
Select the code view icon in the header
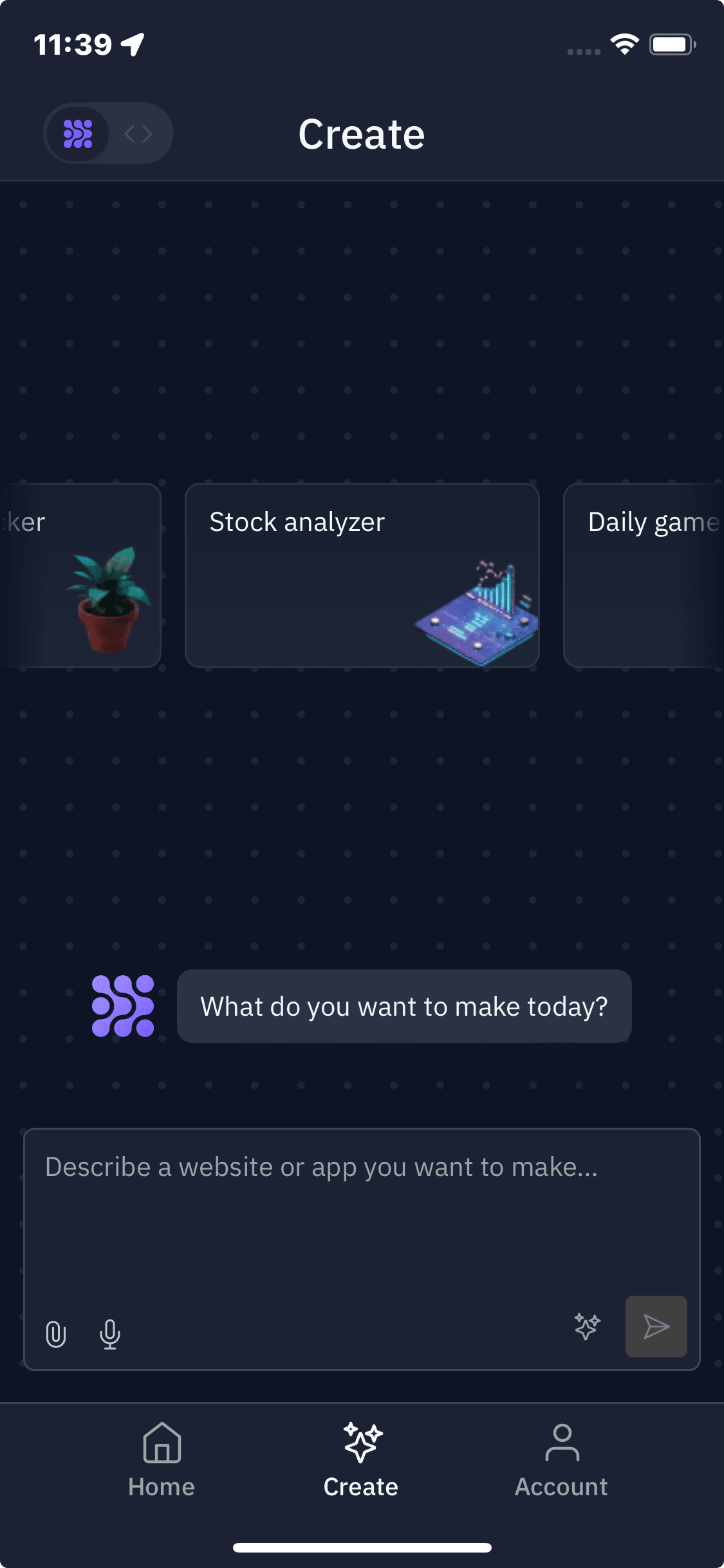(x=138, y=133)
